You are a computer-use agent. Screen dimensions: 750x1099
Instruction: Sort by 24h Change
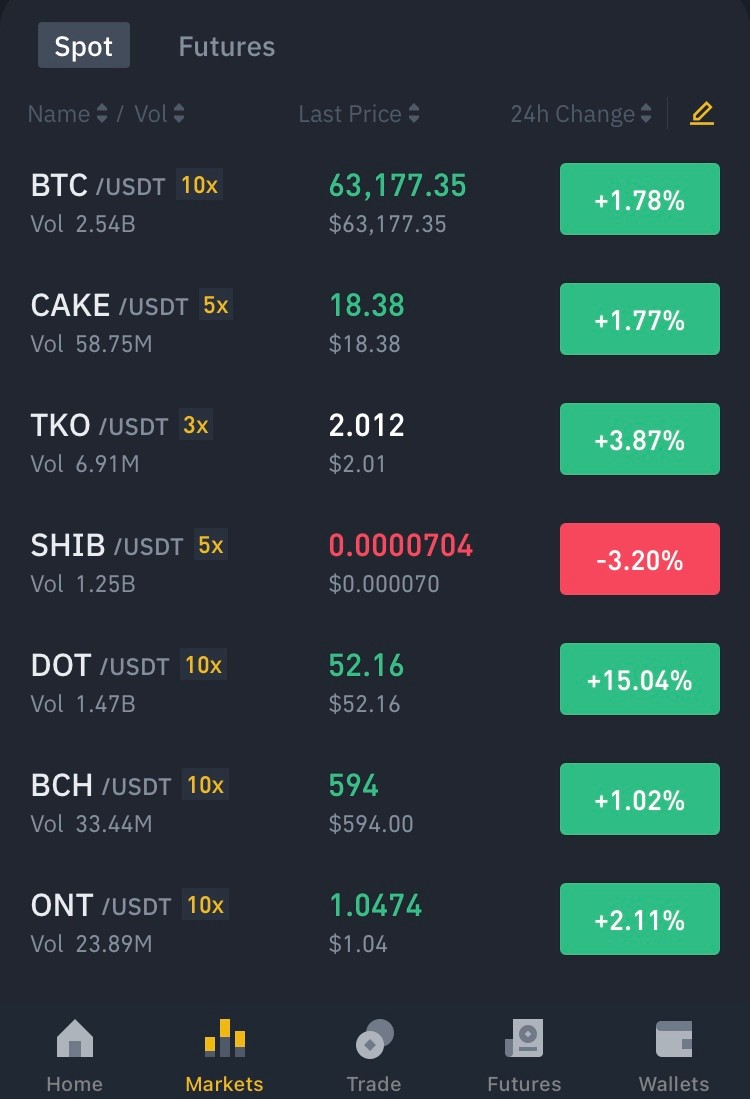[x=581, y=114]
